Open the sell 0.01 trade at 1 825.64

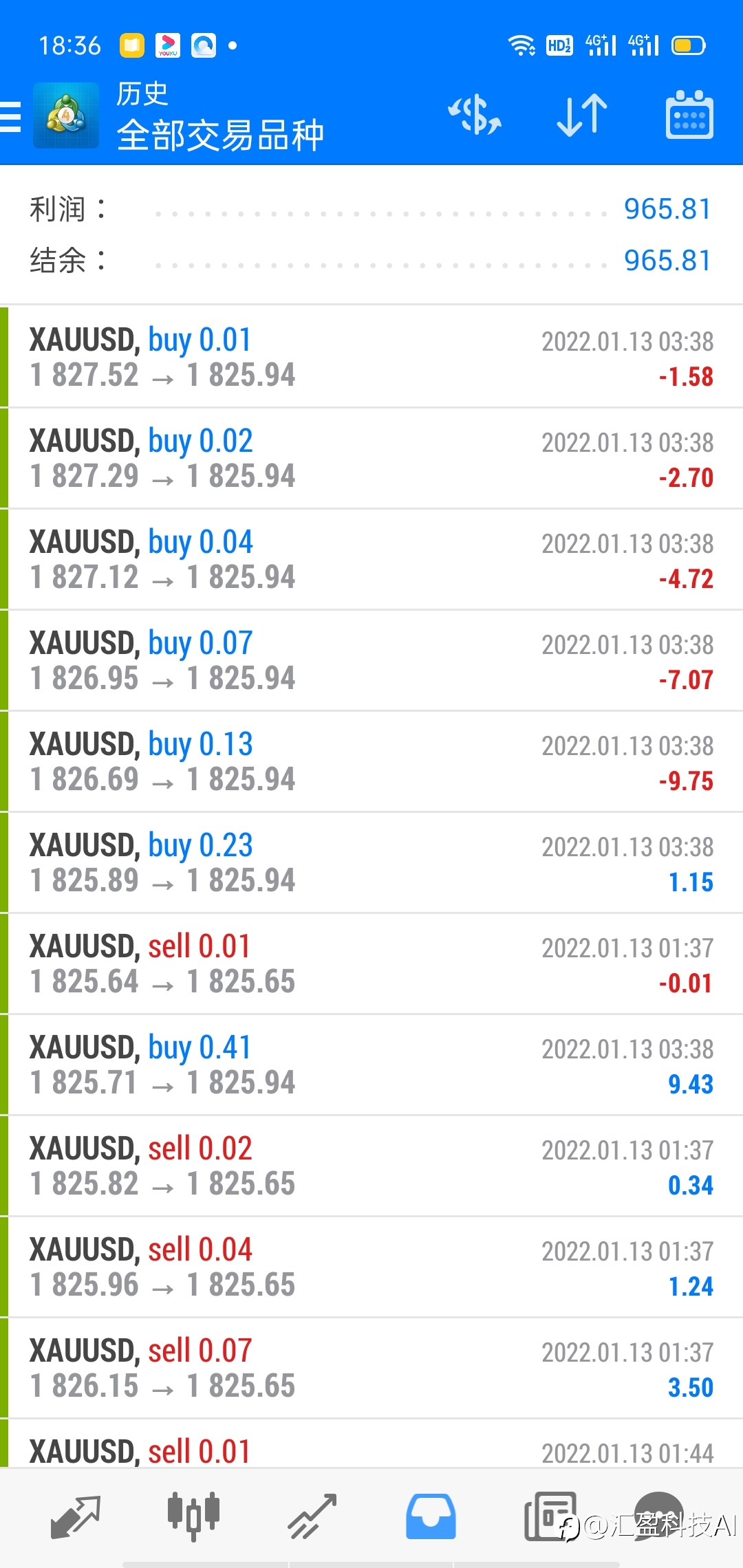point(371,963)
